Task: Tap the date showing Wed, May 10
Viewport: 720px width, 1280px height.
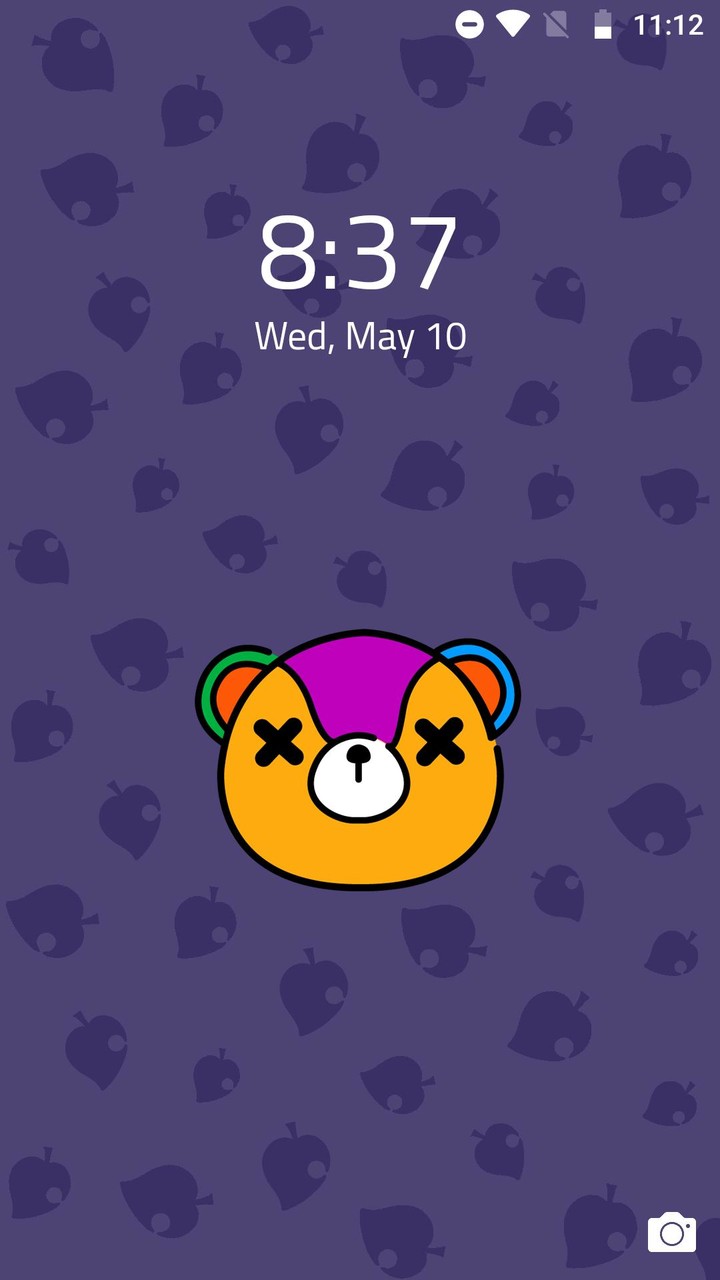Action: 360,337
